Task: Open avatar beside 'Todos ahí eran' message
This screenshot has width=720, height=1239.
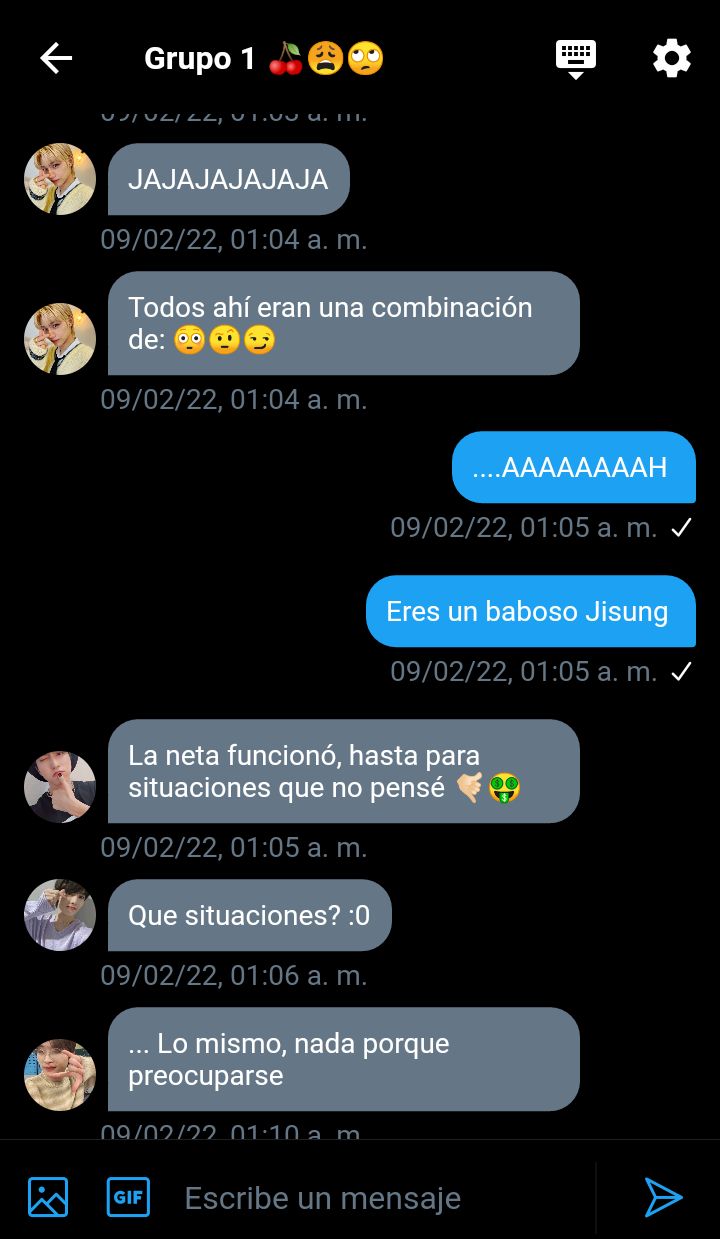Action: click(x=60, y=339)
